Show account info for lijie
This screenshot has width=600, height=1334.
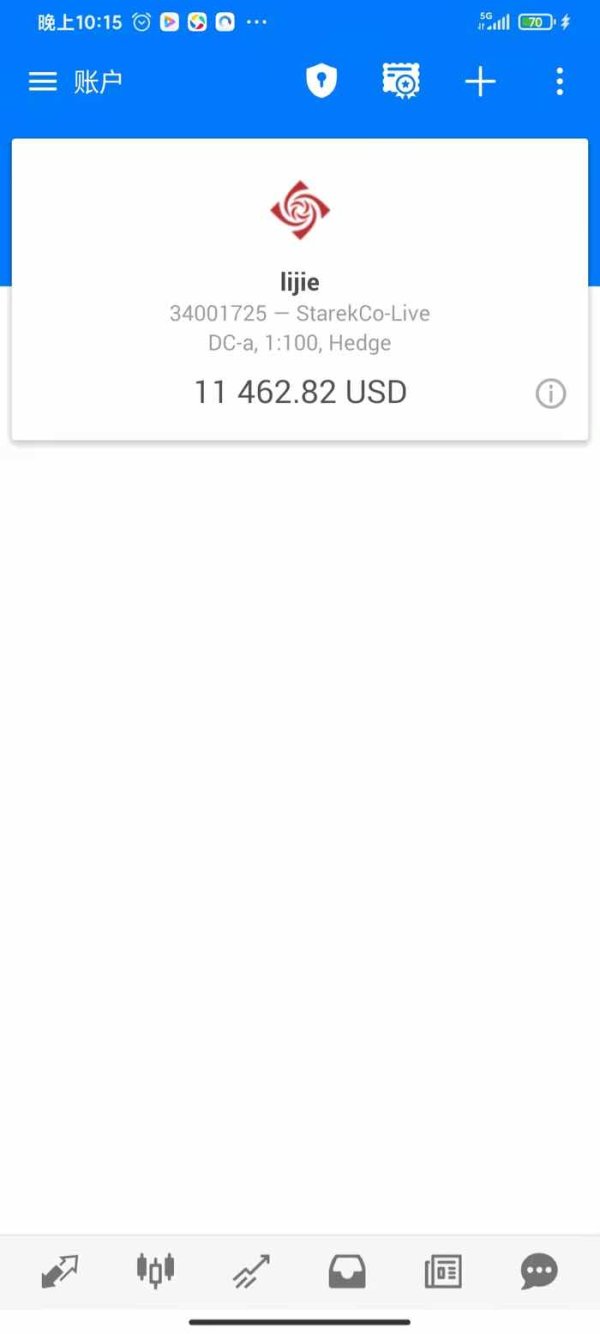click(x=550, y=394)
